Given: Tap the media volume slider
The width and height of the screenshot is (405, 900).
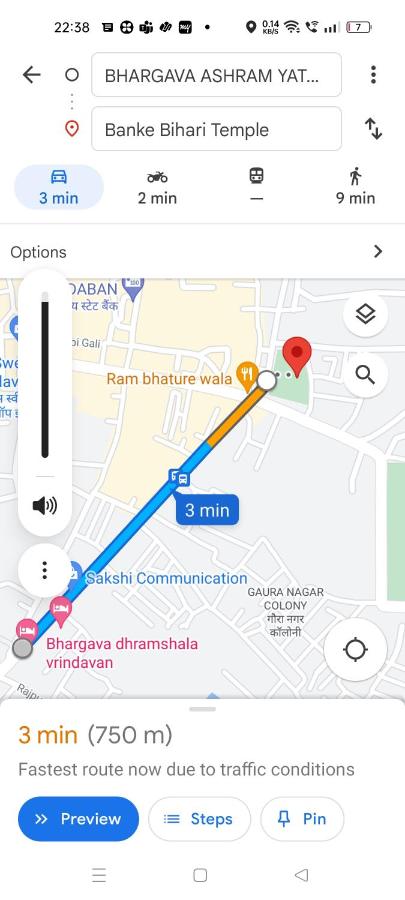Looking at the screenshot, I should (x=45, y=375).
